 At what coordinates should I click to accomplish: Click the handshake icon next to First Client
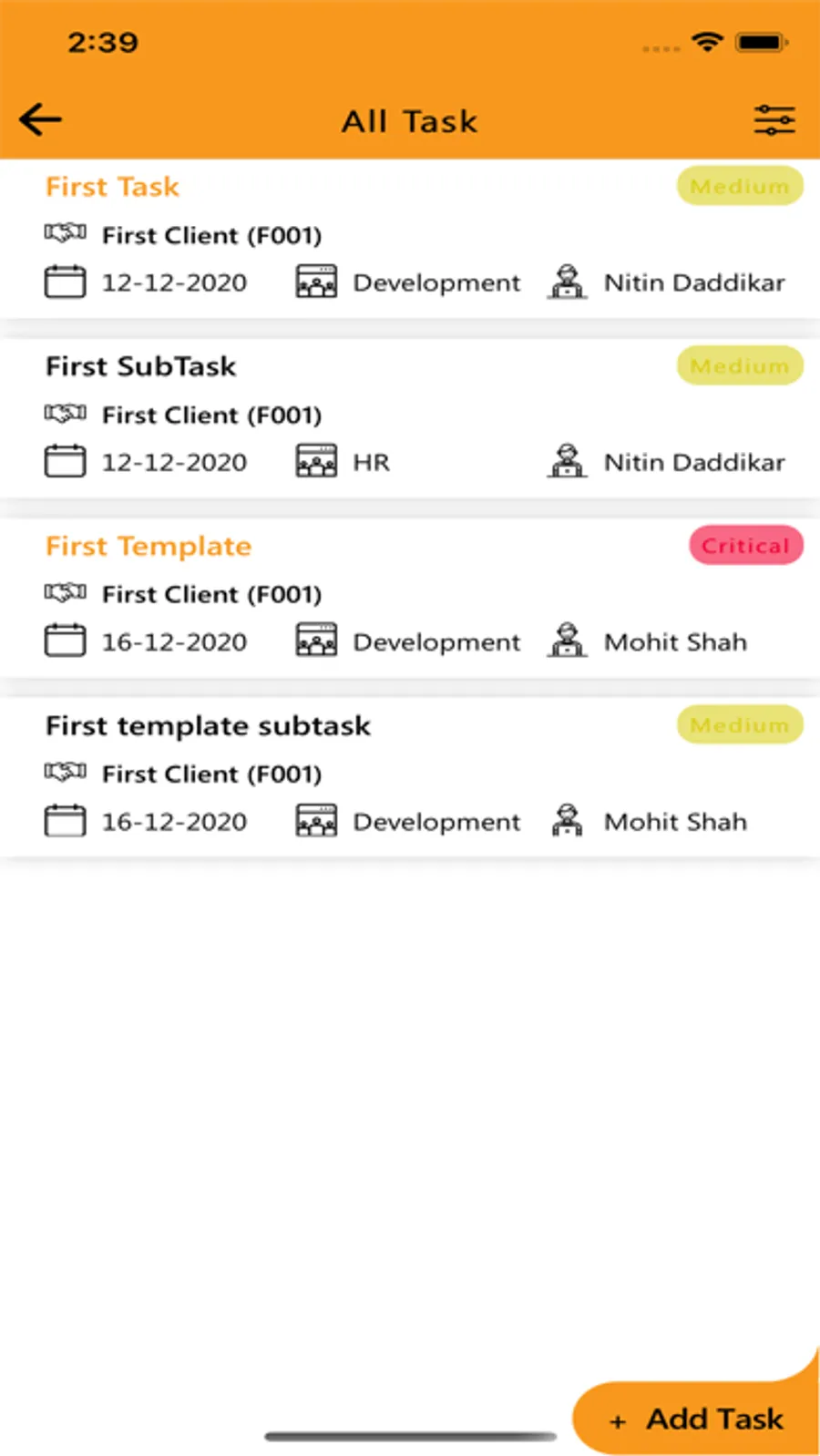65,234
